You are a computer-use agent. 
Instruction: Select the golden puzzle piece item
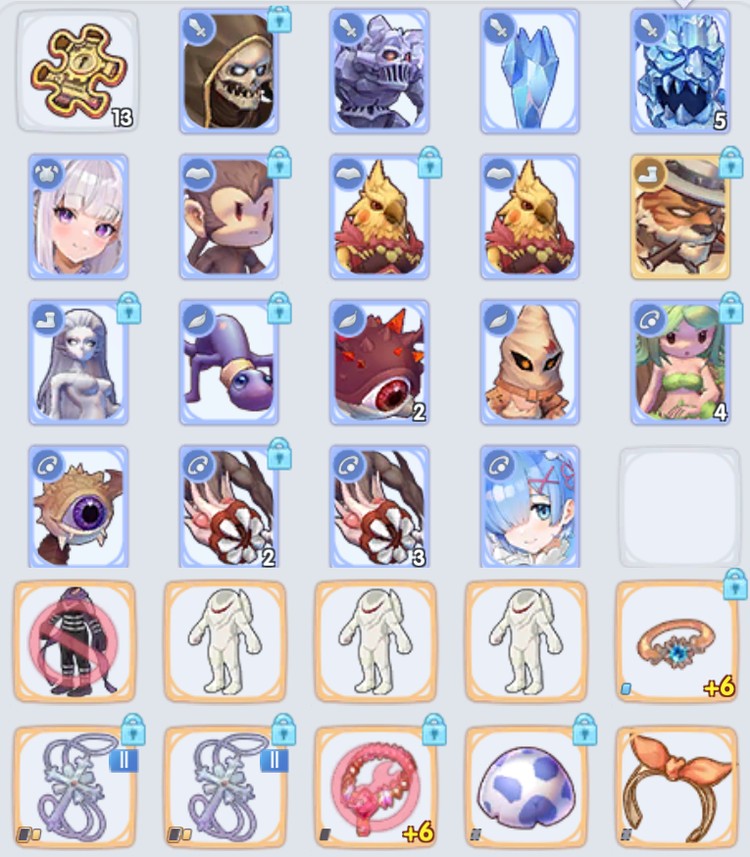(78, 72)
